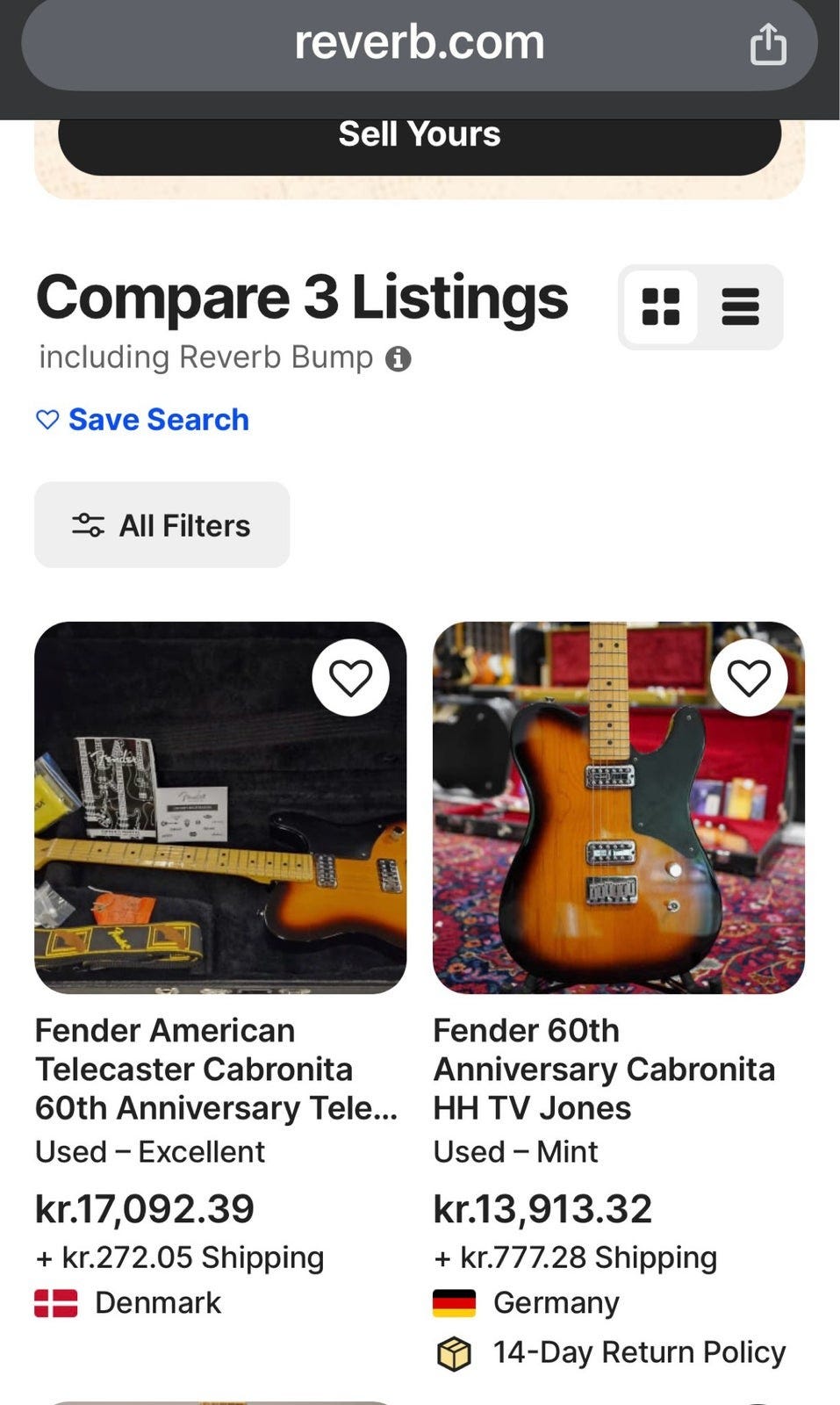Switch listings to list view
840x1405 pixels.
pyautogui.click(x=740, y=307)
